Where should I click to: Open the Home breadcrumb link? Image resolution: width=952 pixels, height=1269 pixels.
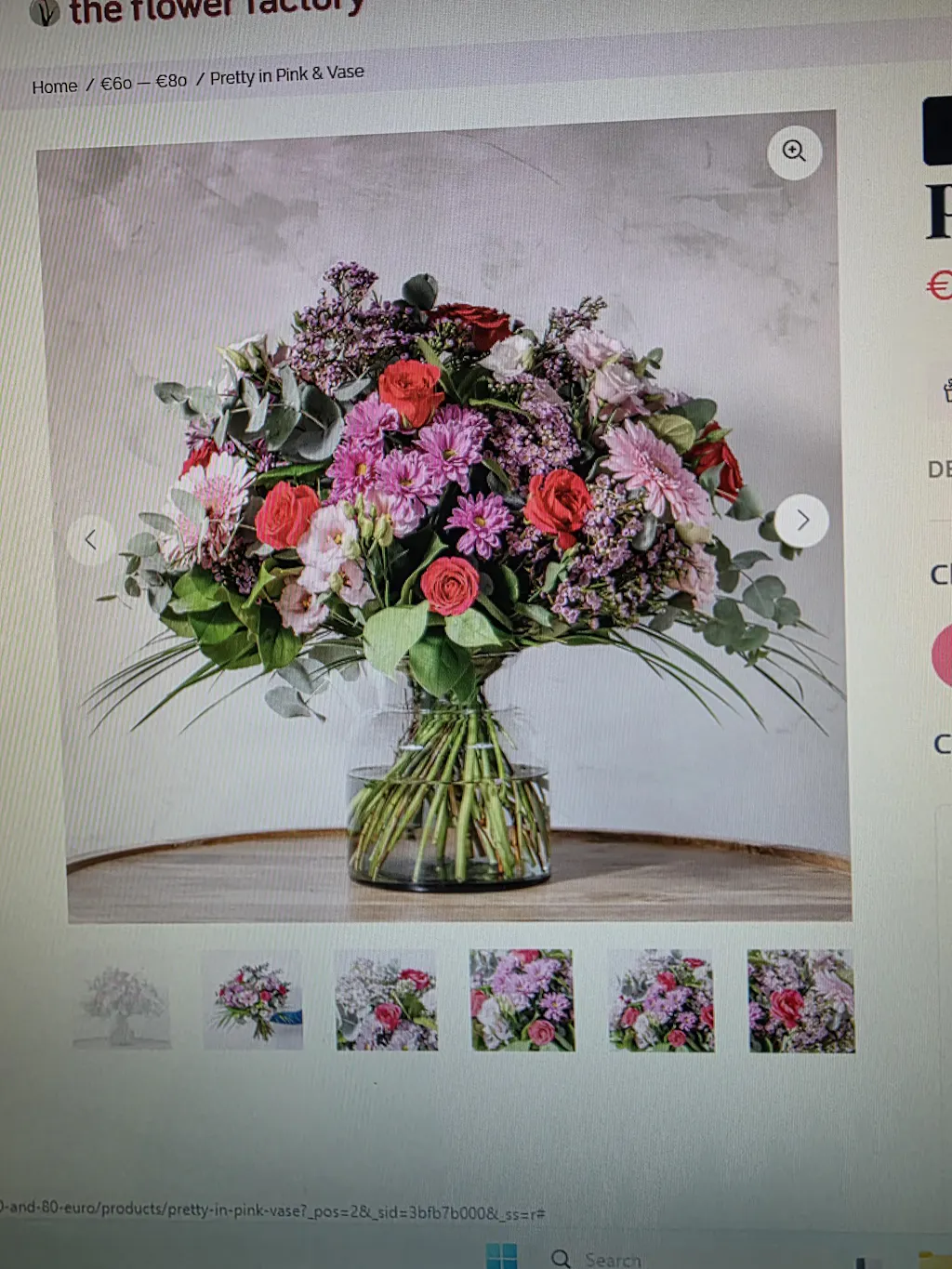54,86
